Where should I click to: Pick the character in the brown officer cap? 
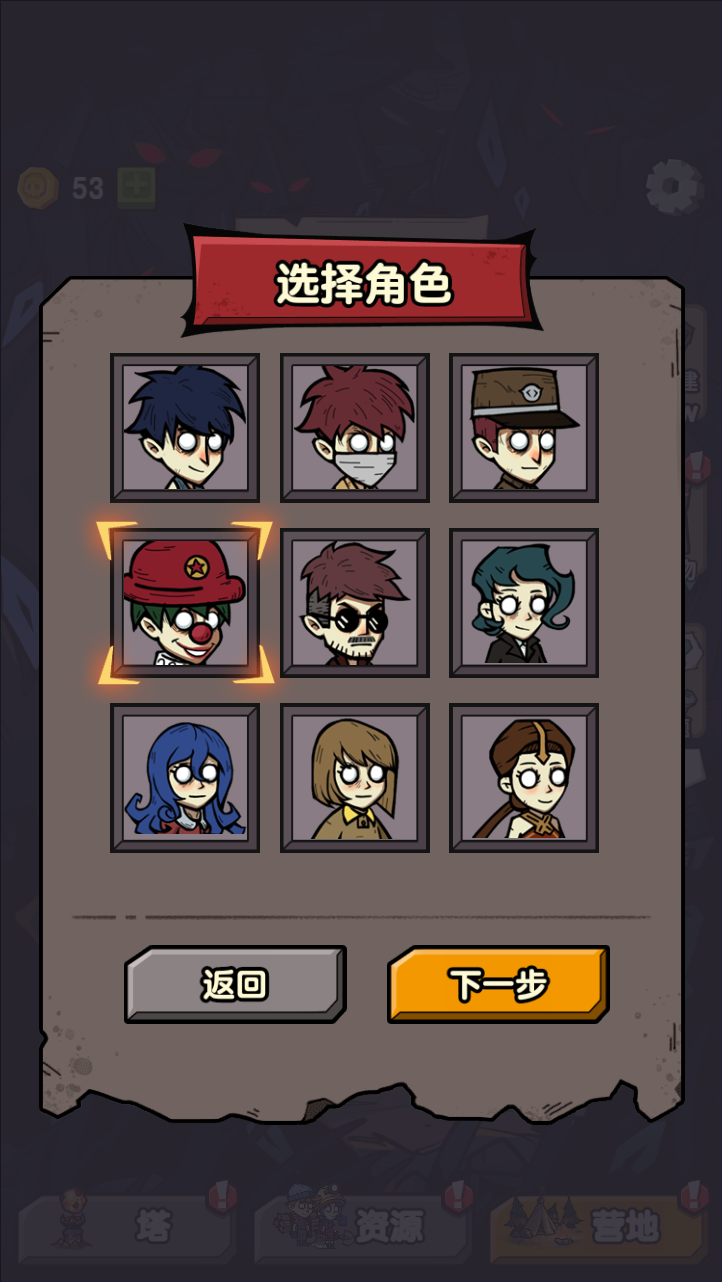click(524, 427)
